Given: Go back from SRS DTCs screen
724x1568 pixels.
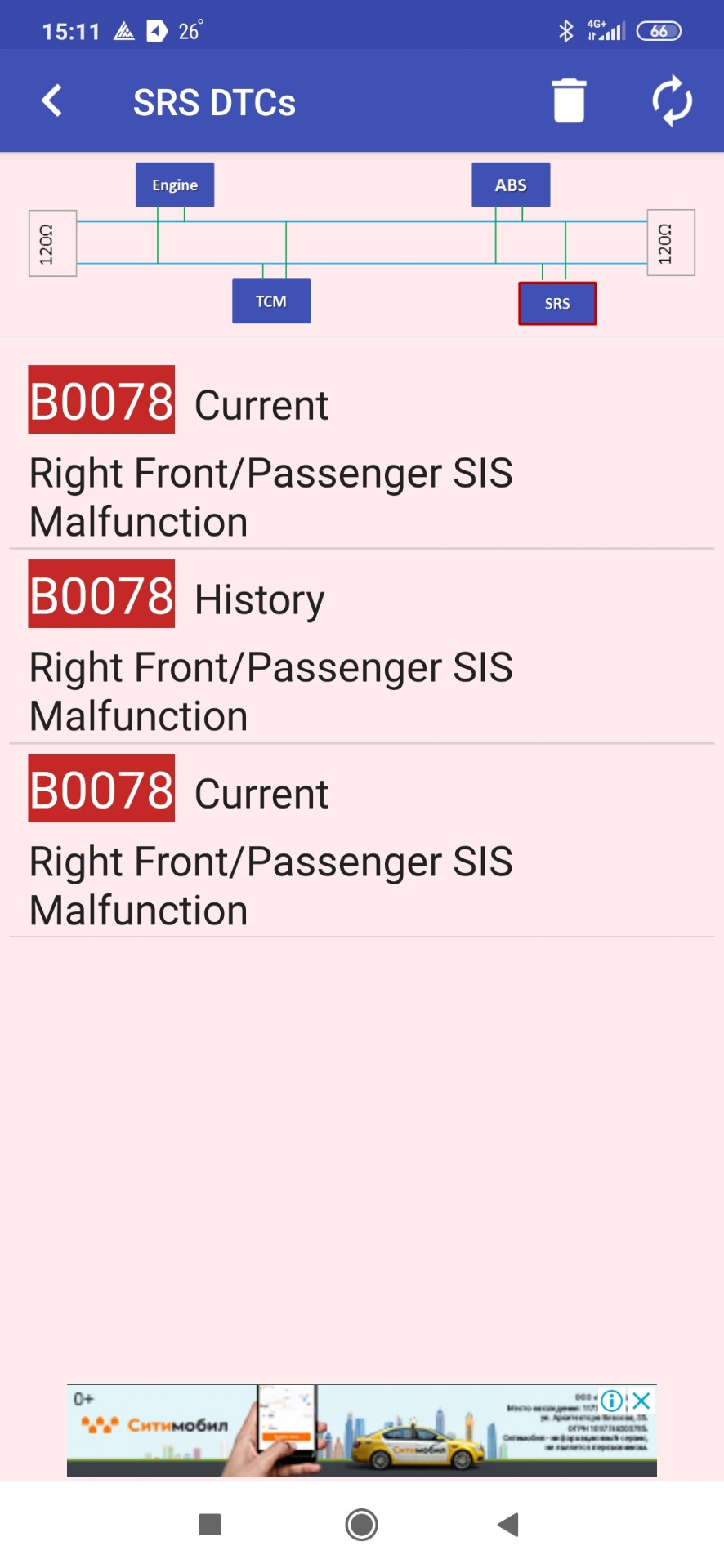Looking at the screenshot, I should click(52, 101).
